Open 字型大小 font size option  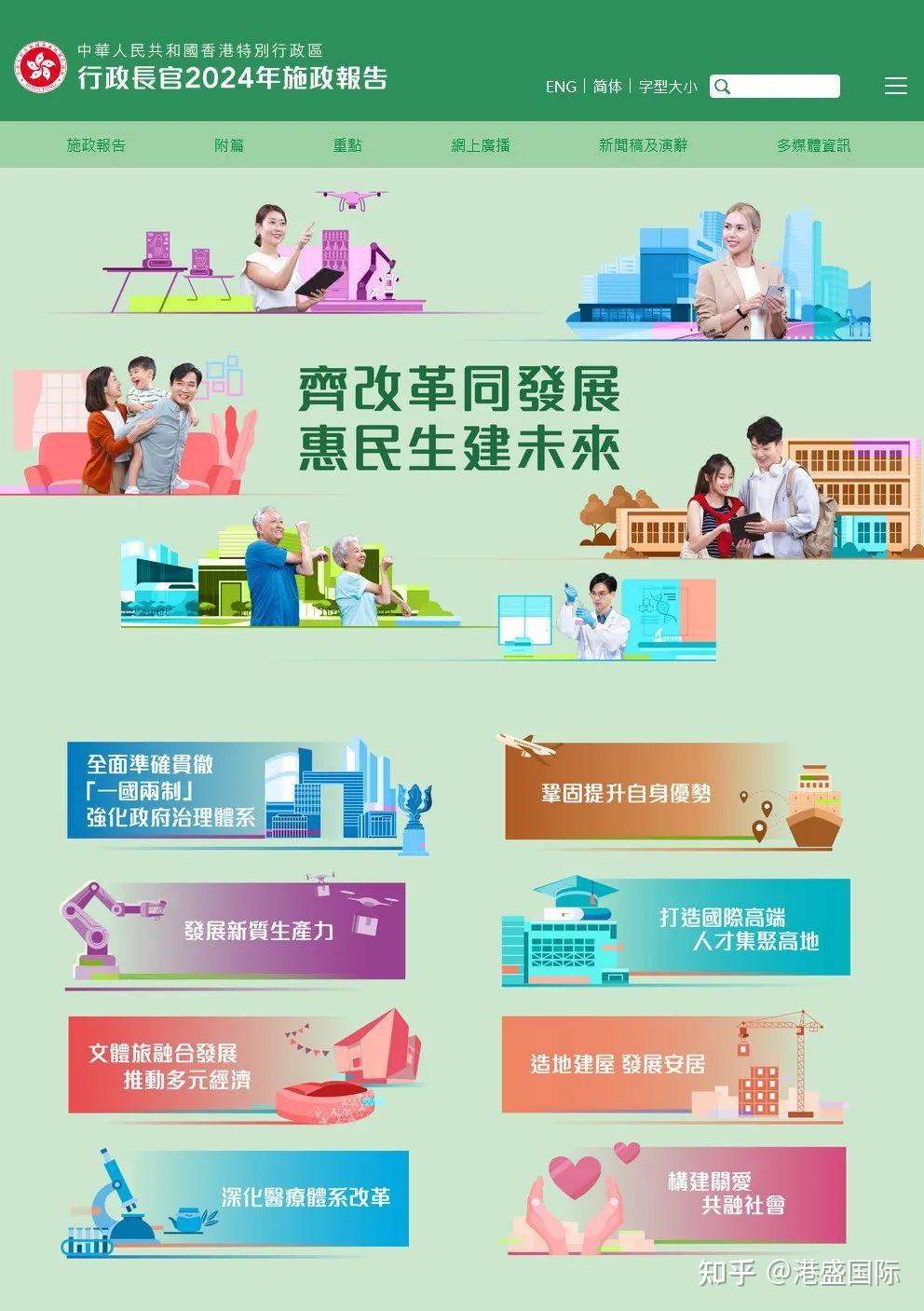point(667,87)
